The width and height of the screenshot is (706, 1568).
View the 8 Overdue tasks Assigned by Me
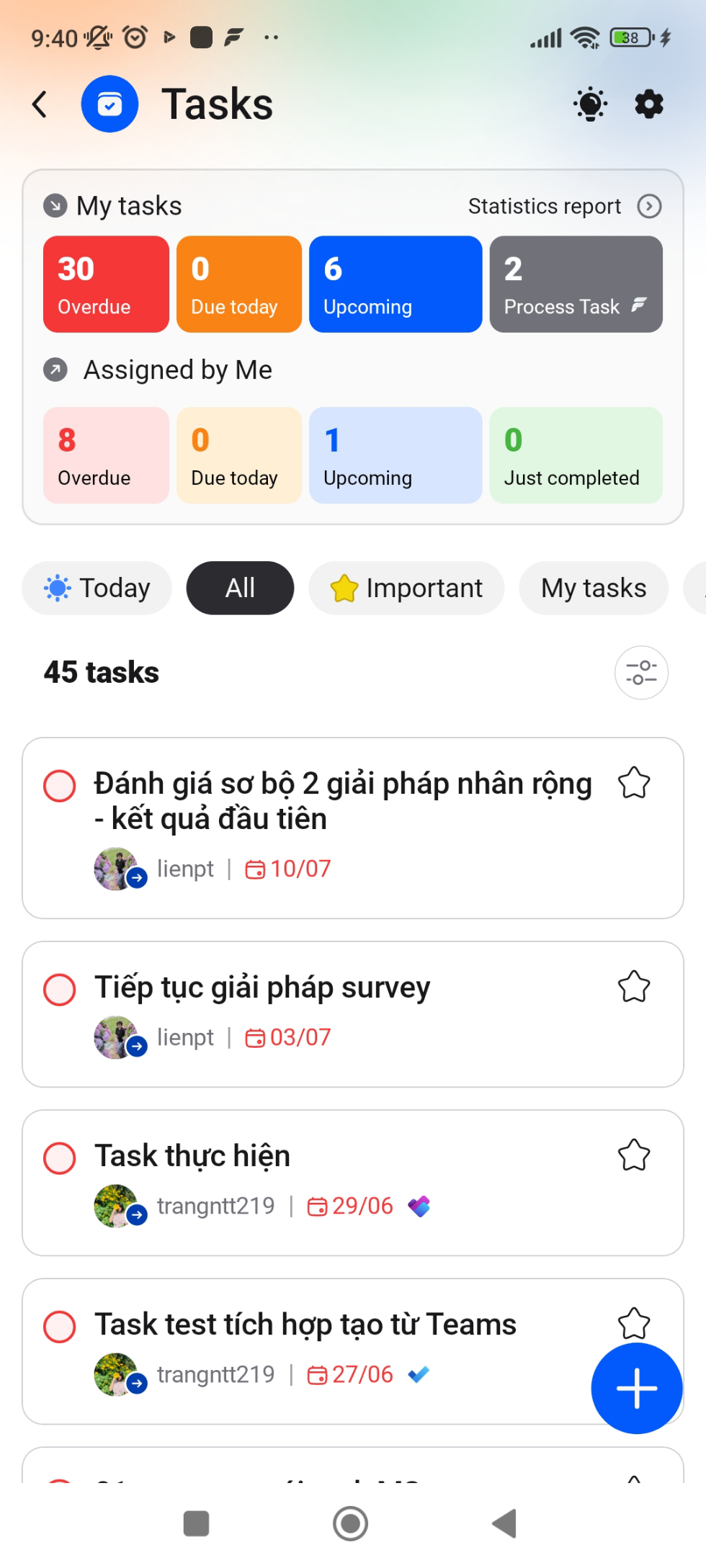pyautogui.click(x=106, y=455)
